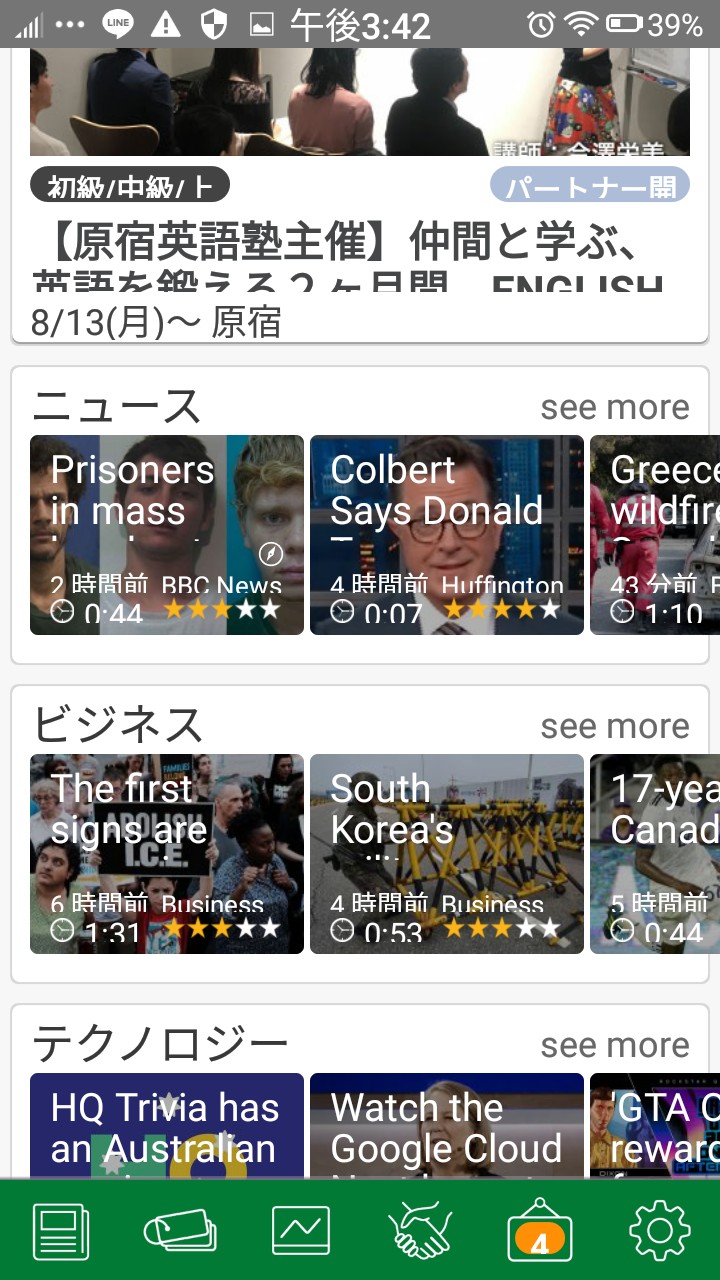Open the 'Colbert Says Donald' video
The height and width of the screenshot is (1280, 720).
pyautogui.click(x=447, y=535)
